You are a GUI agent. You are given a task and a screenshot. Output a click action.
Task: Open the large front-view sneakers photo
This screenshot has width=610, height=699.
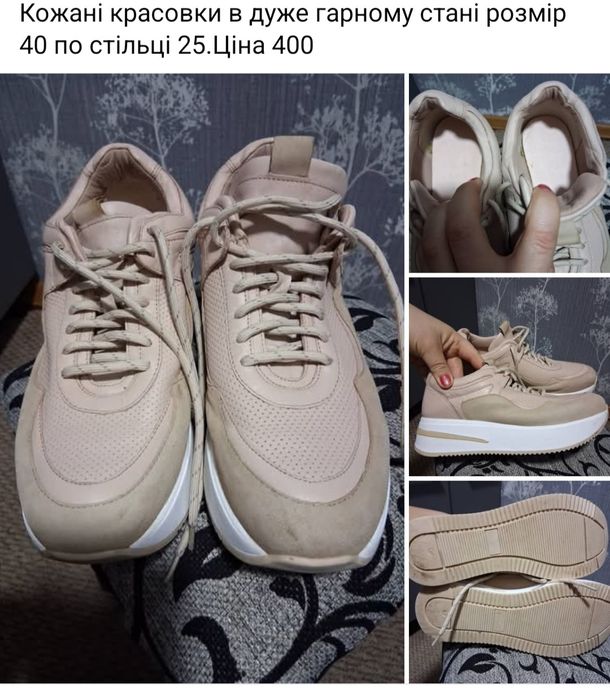tap(202, 380)
